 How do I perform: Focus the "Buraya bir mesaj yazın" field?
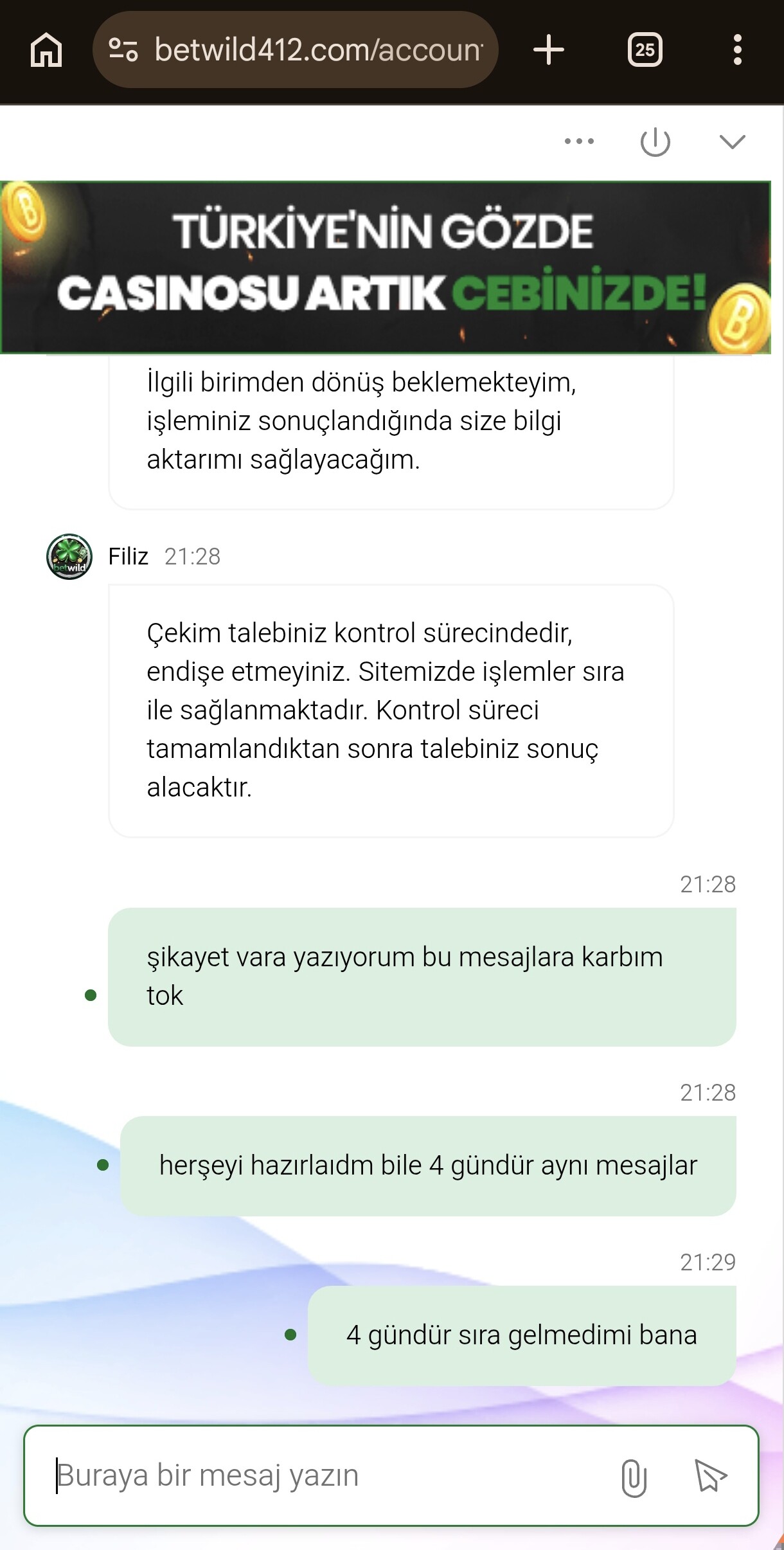[321, 1475]
